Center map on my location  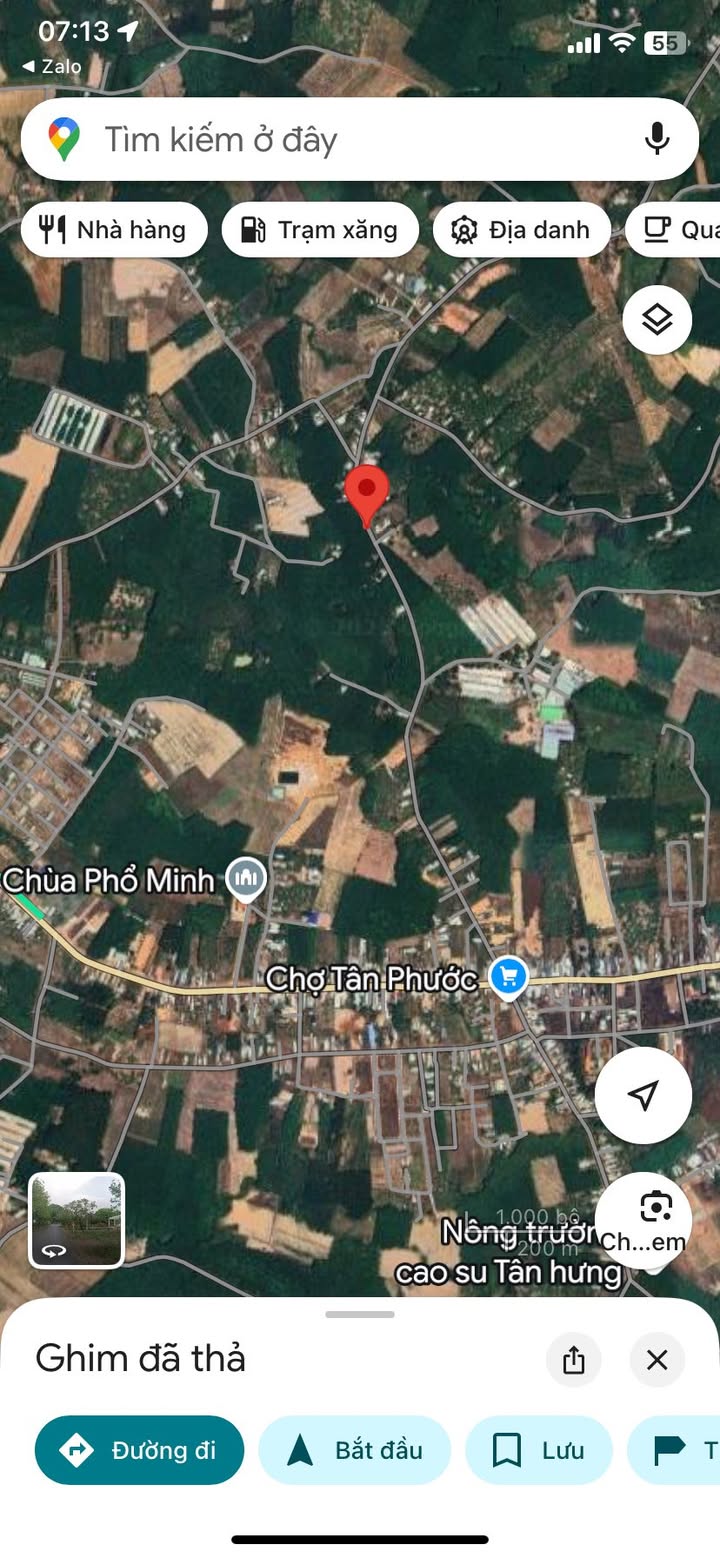point(643,1095)
